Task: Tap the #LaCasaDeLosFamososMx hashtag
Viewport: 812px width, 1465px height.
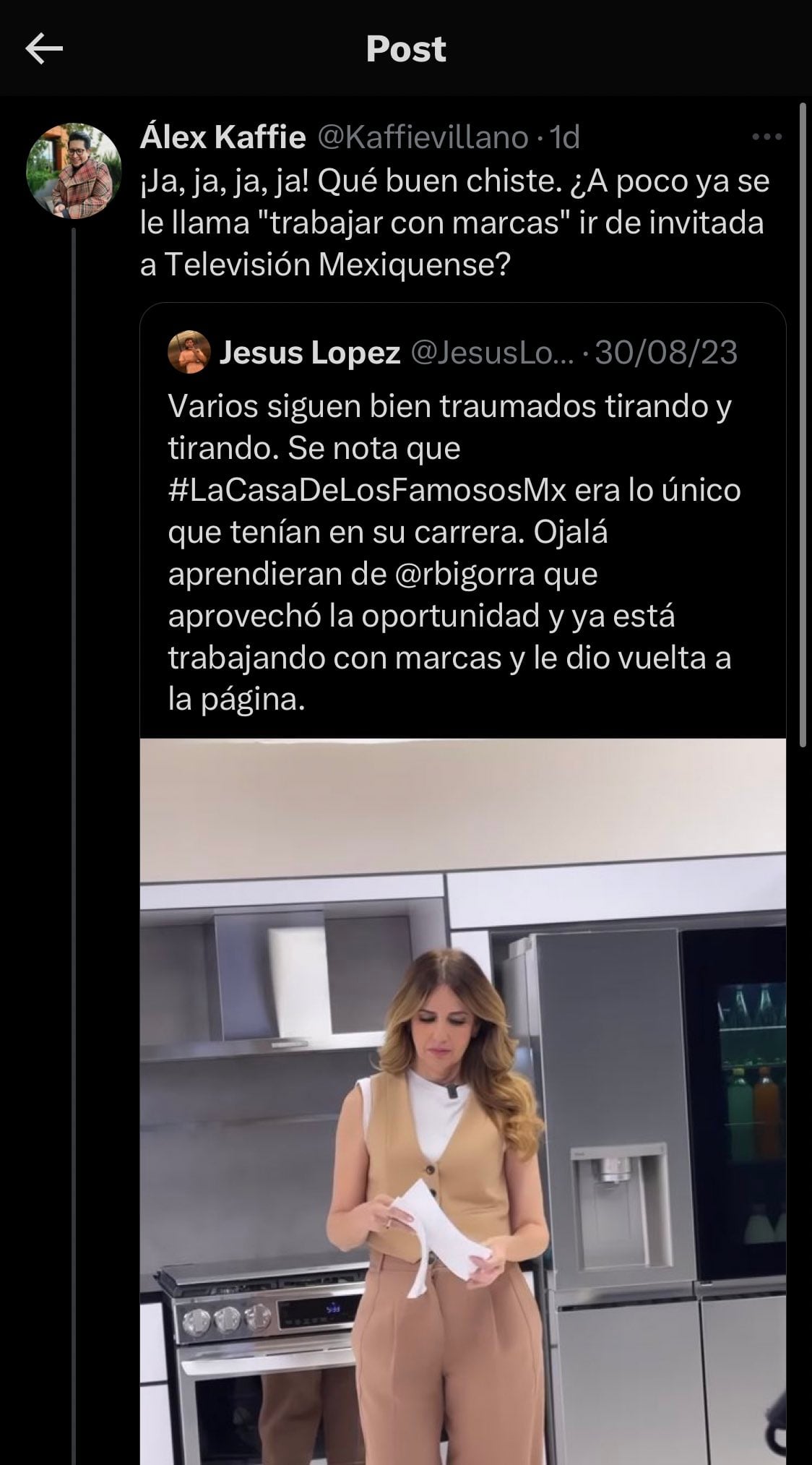Action: click(367, 490)
